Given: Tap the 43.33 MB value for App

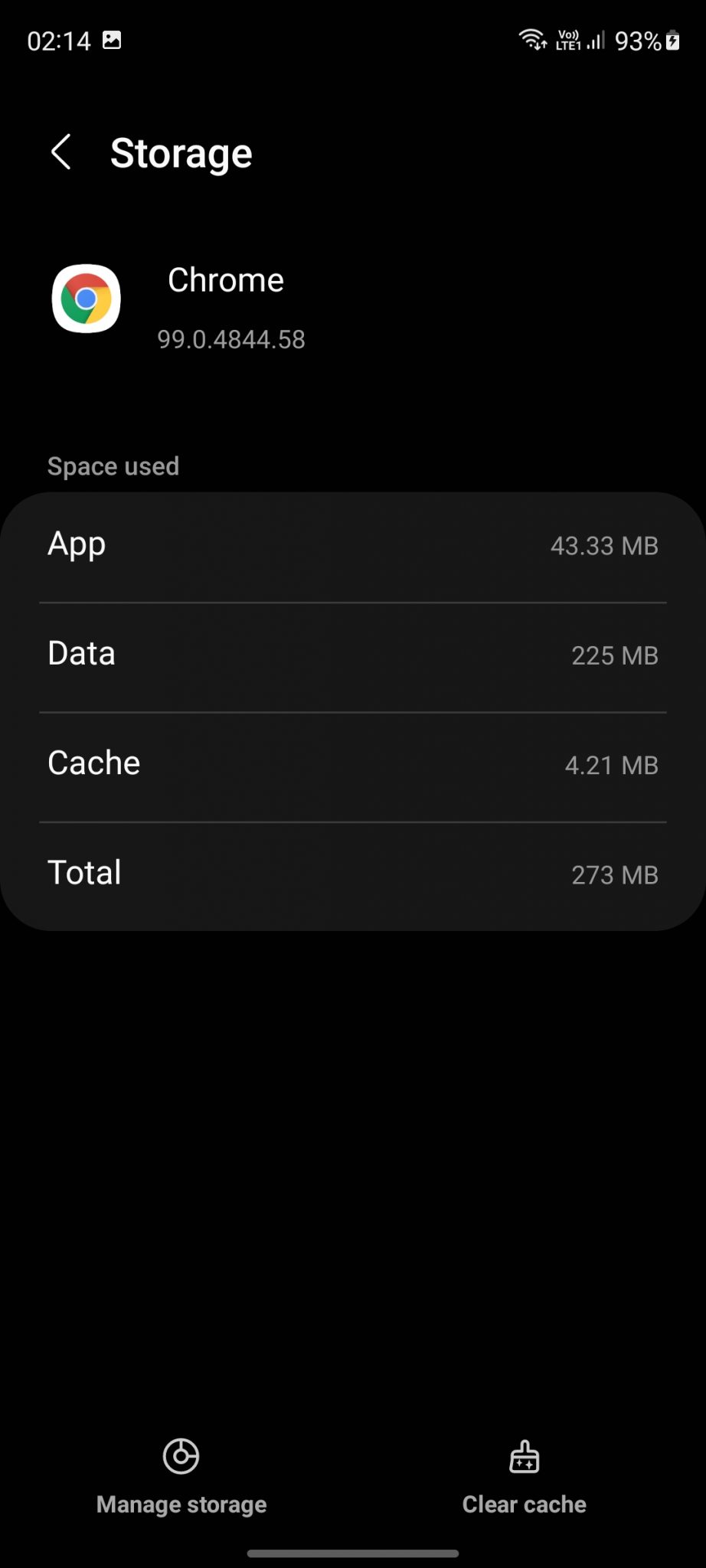Looking at the screenshot, I should [604, 545].
